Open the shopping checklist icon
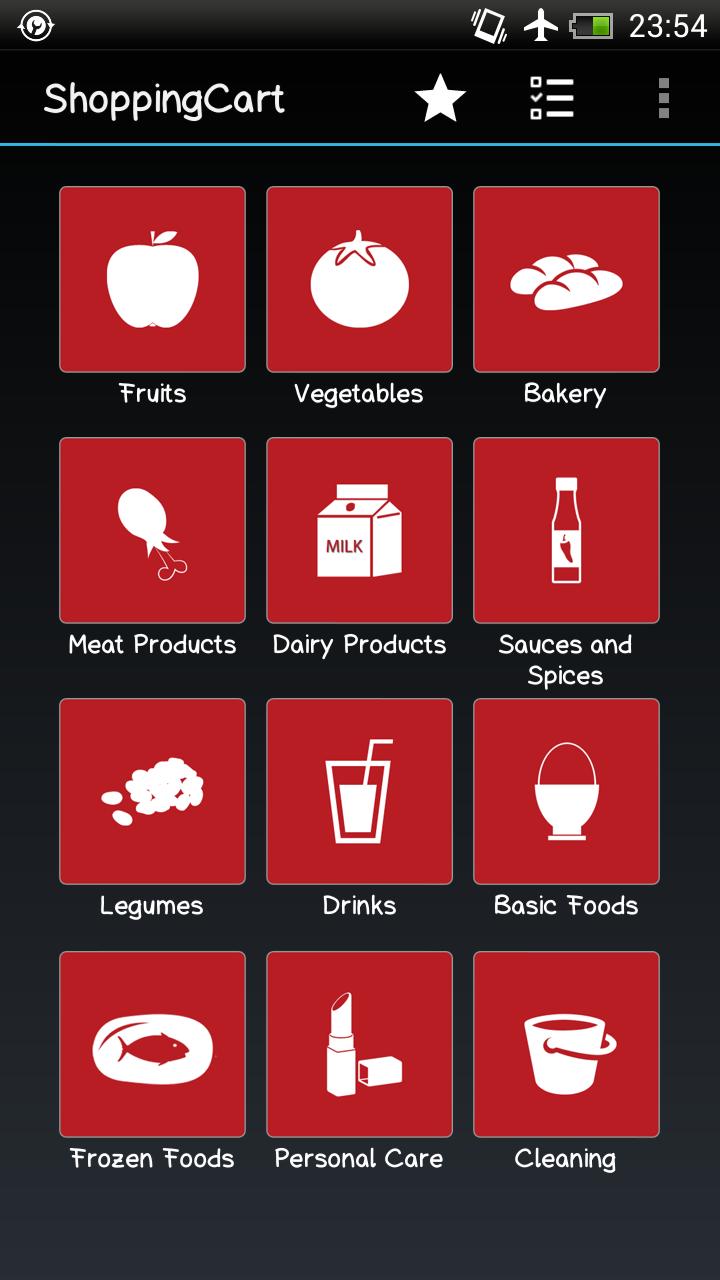This screenshot has height=1280, width=720. pyautogui.click(x=552, y=99)
